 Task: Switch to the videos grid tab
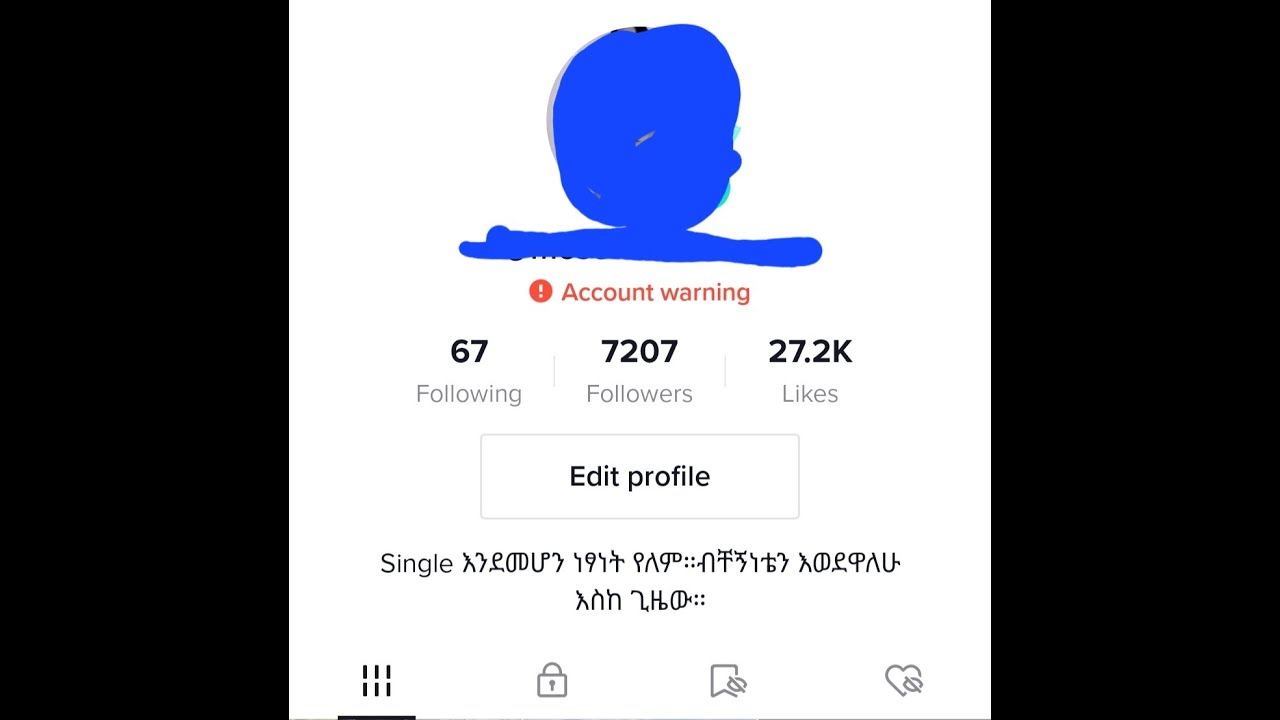(x=377, y=681)
